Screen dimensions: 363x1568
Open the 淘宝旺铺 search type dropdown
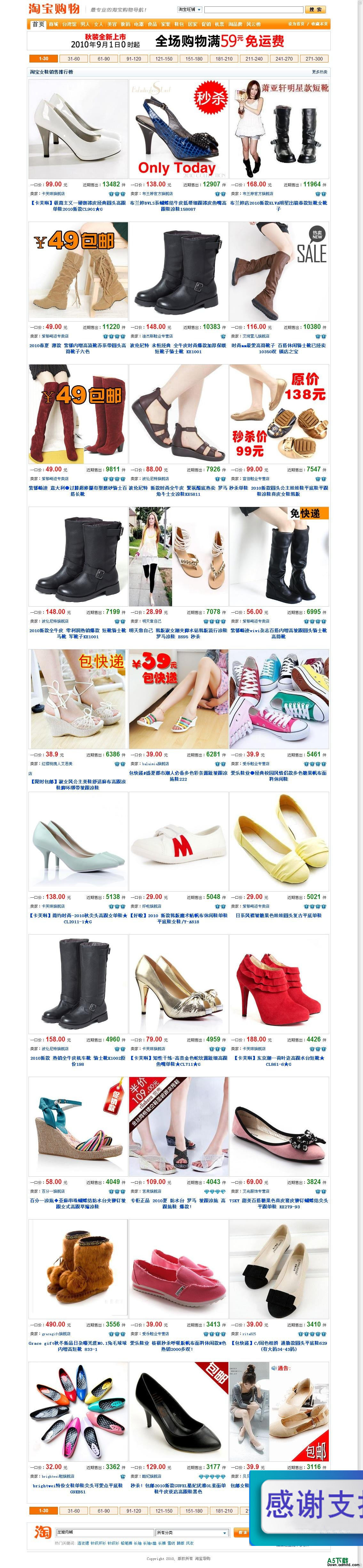click(x=189, y=10)
